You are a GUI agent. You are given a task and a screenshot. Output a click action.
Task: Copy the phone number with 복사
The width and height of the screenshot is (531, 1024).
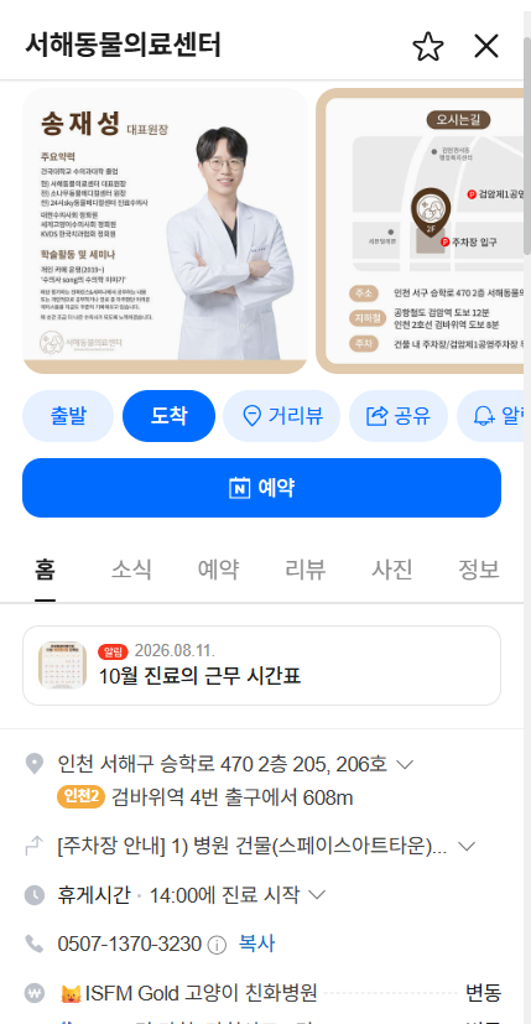[257, 944]
